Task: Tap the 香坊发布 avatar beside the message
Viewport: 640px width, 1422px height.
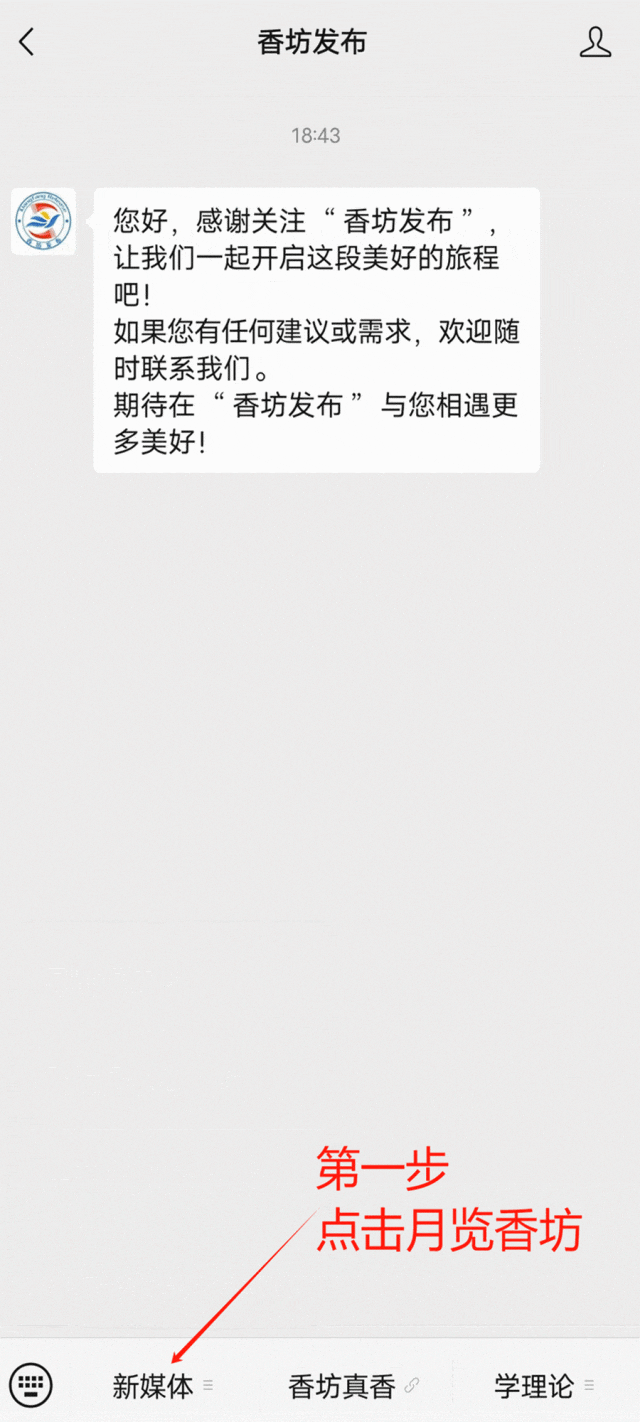Action: (x=44, y=221)
